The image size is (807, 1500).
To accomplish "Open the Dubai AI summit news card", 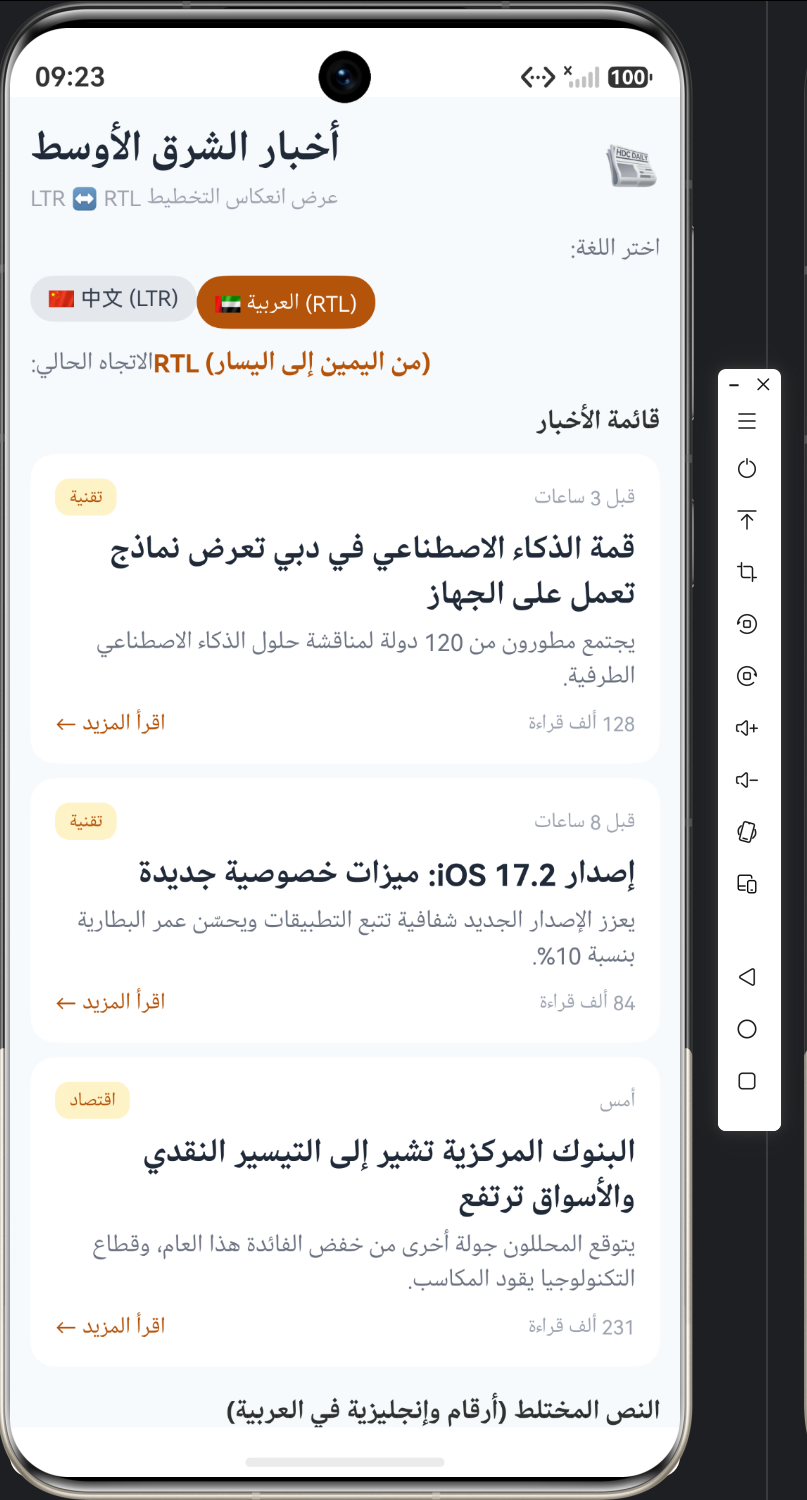I will pyautogui.click(x=345, y=609).
